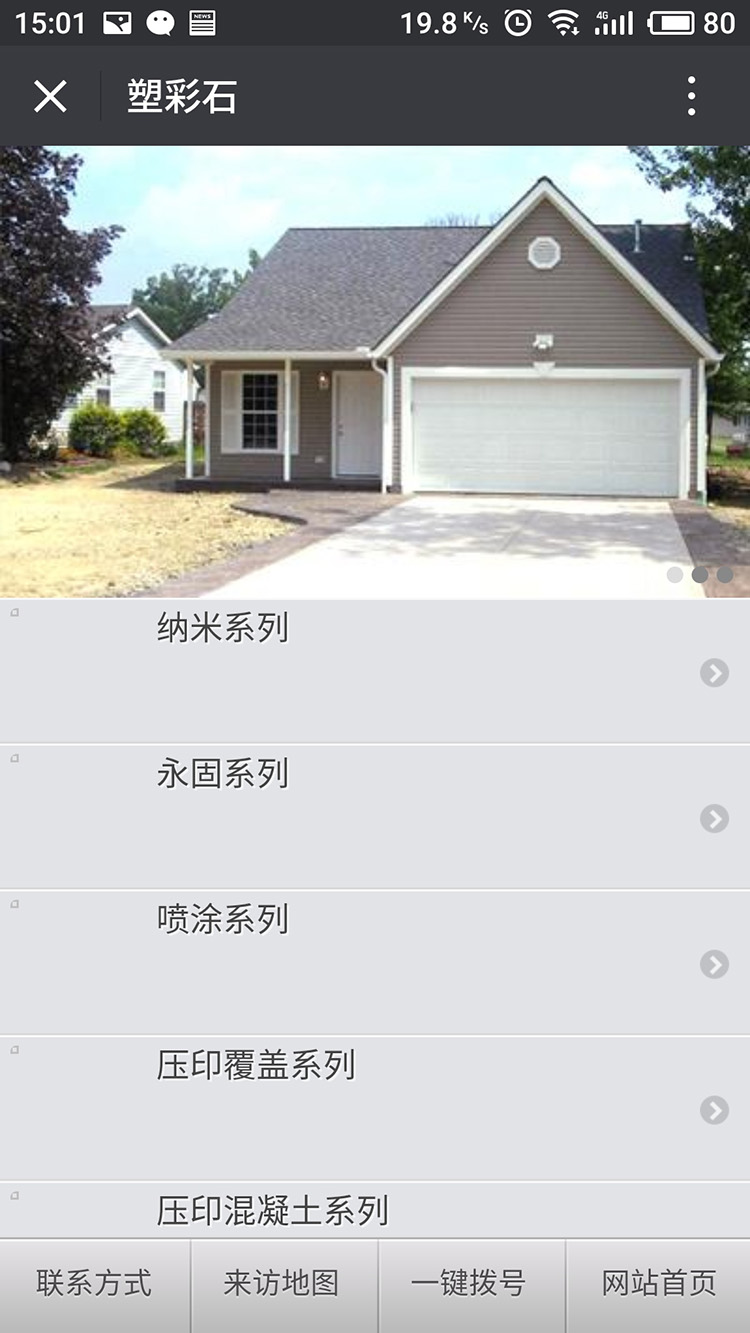Switch to the 网站首页 tab
This screenshot has height=1333, width=750.
tap(659, 1285)
